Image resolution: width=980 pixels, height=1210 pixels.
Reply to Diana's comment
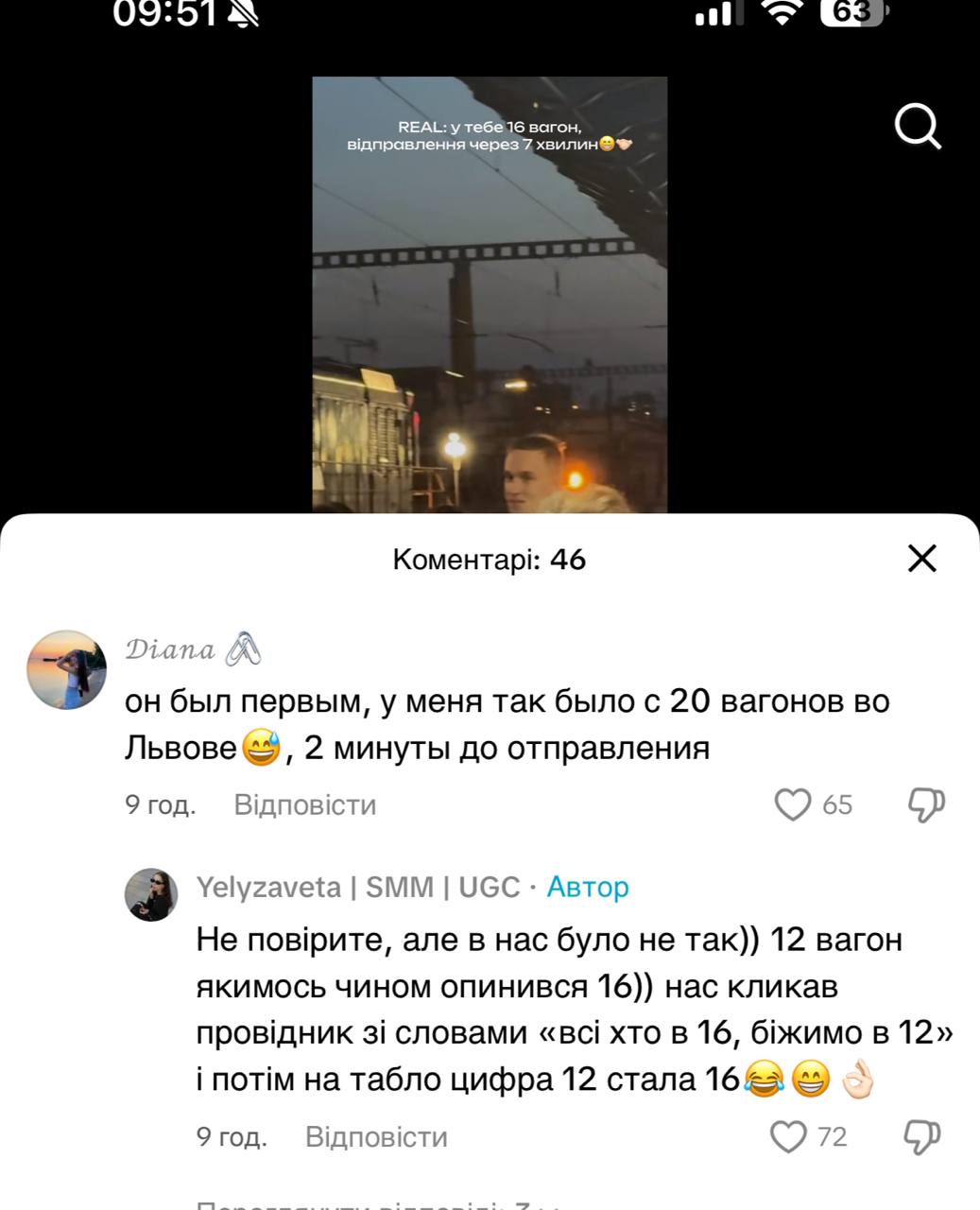305,804
